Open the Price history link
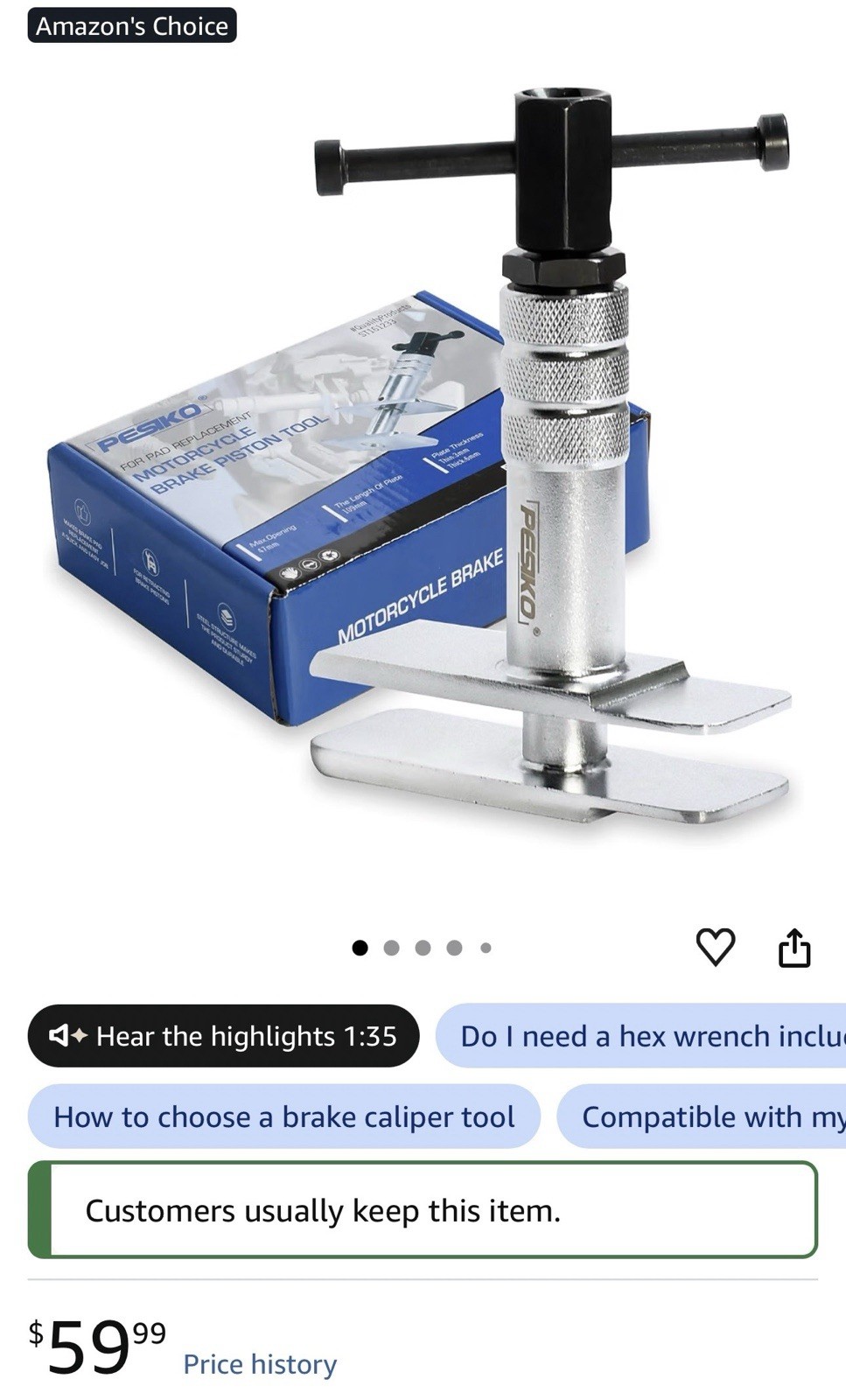Screen dimensions: 846x1400 (x=260, y=1364)
